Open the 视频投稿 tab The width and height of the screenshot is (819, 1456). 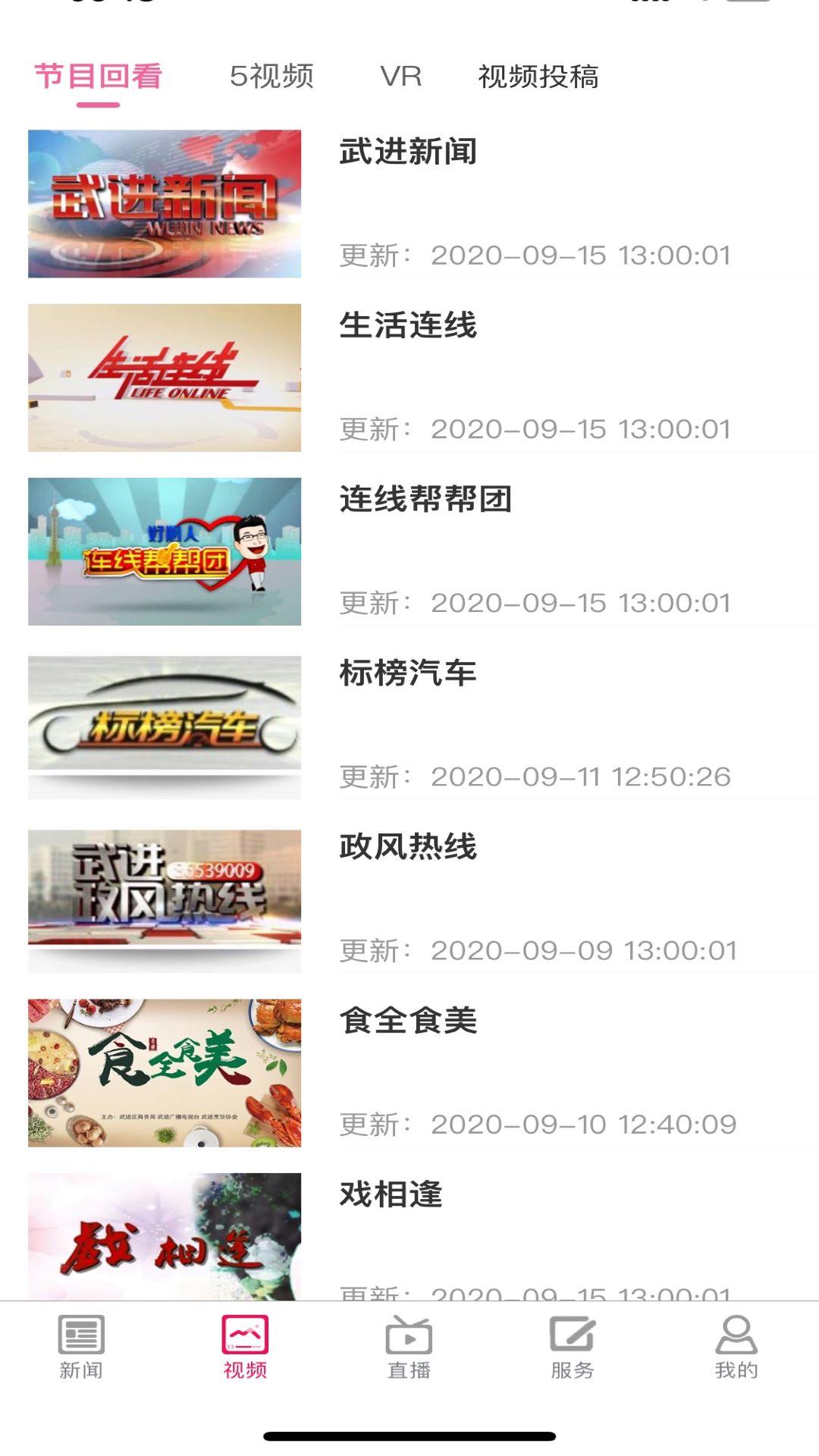pyautogui.click(x=539, y=76)
